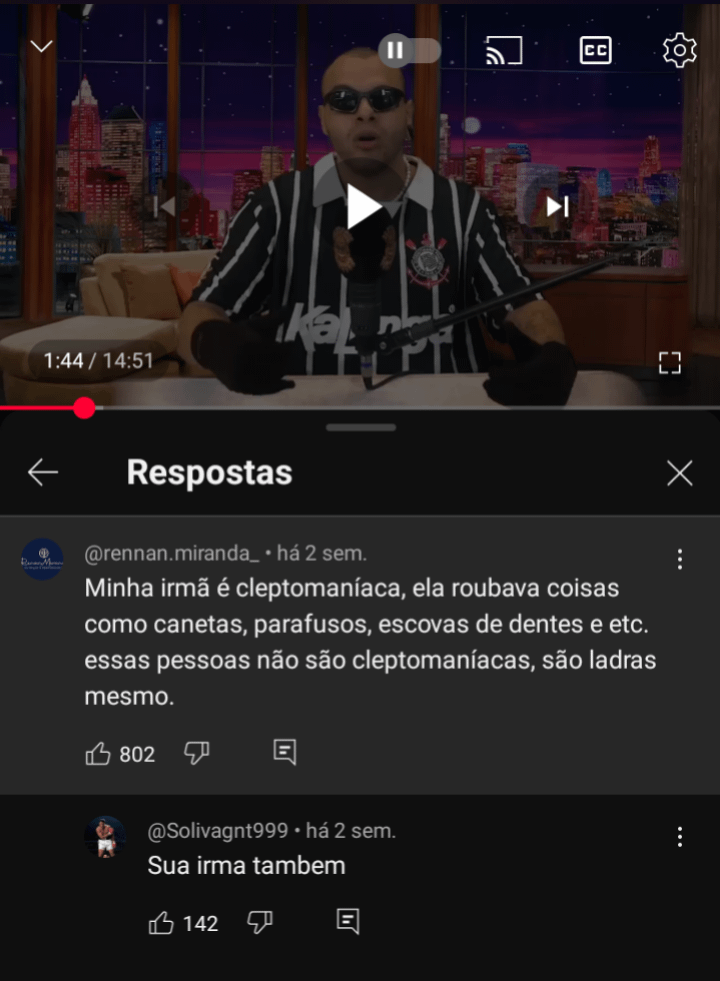
Task: Cast video to a device
Action: [505, 50]
